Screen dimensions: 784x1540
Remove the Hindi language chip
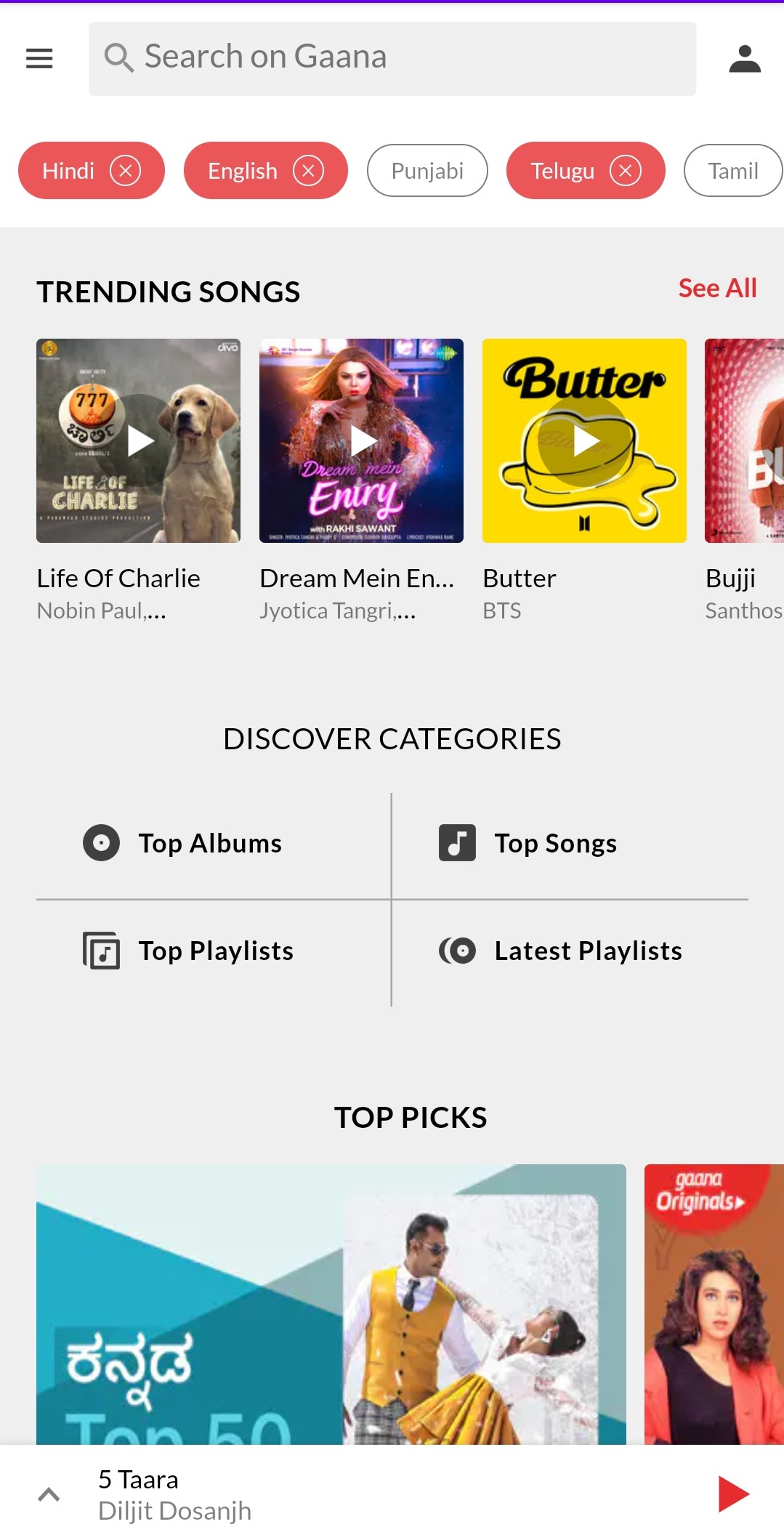pos(125,171)
